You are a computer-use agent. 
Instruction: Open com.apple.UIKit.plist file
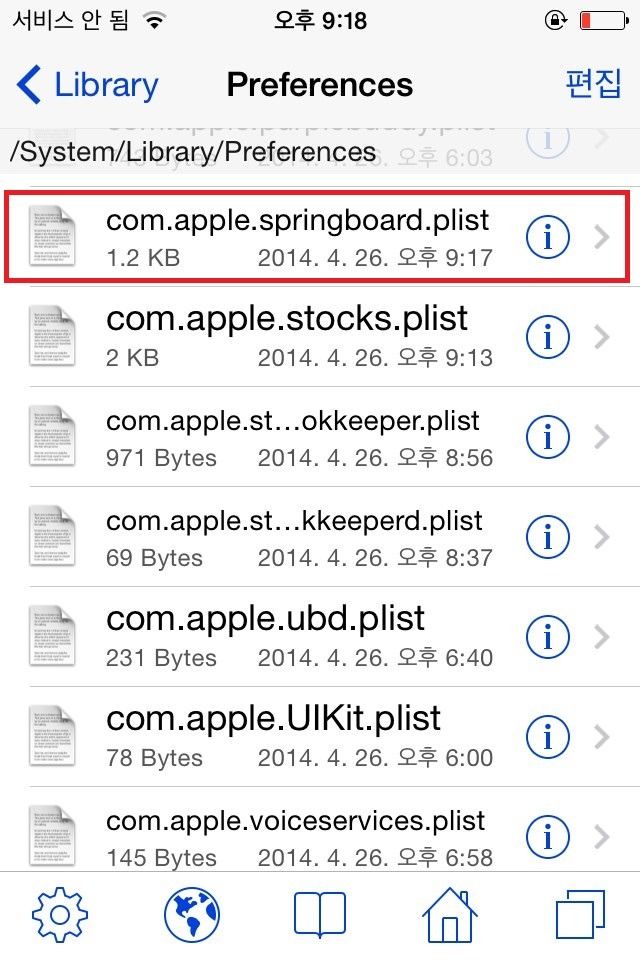click(x=273, y=736)
